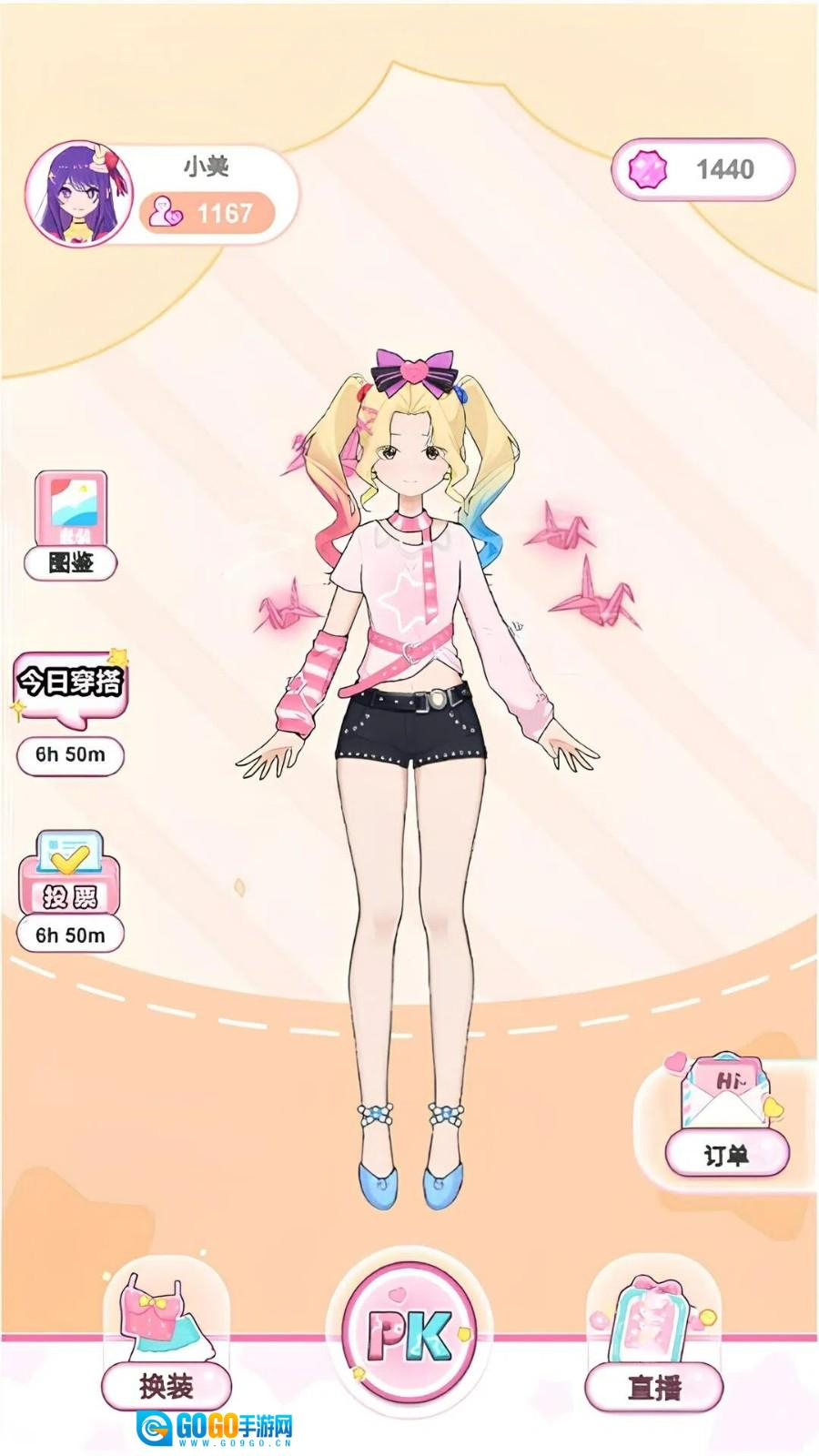The image size is (819, 1456).
Task: Open the 投票 voting button
Action: pyautogui.click(x=70, y=890)
